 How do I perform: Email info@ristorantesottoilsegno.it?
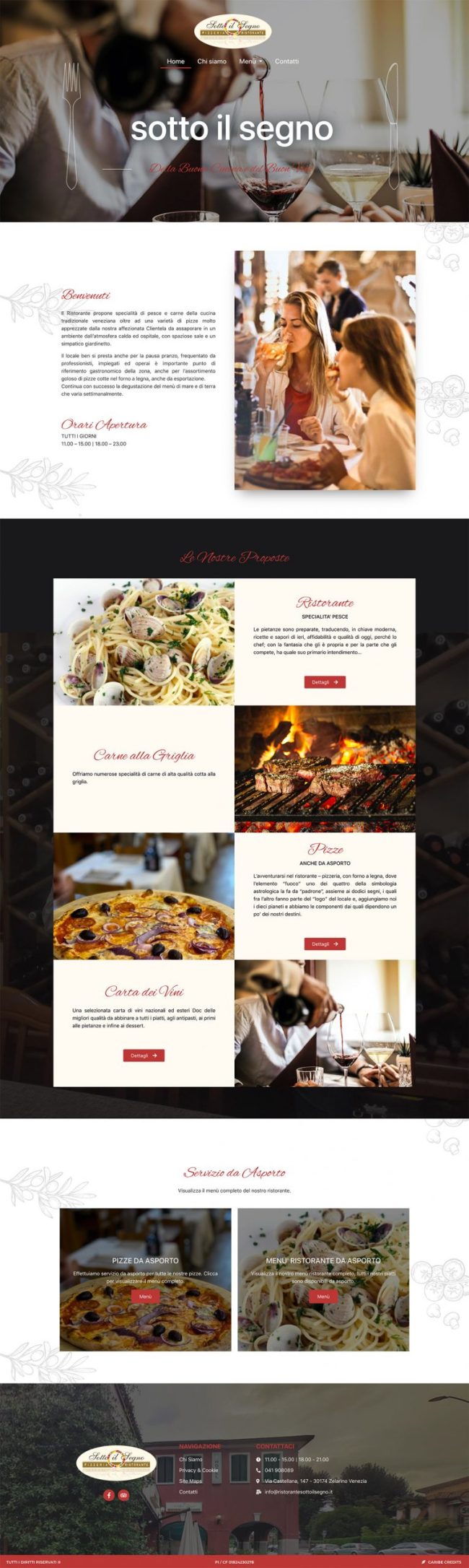pyautogui.click(x=298, y=1491)
